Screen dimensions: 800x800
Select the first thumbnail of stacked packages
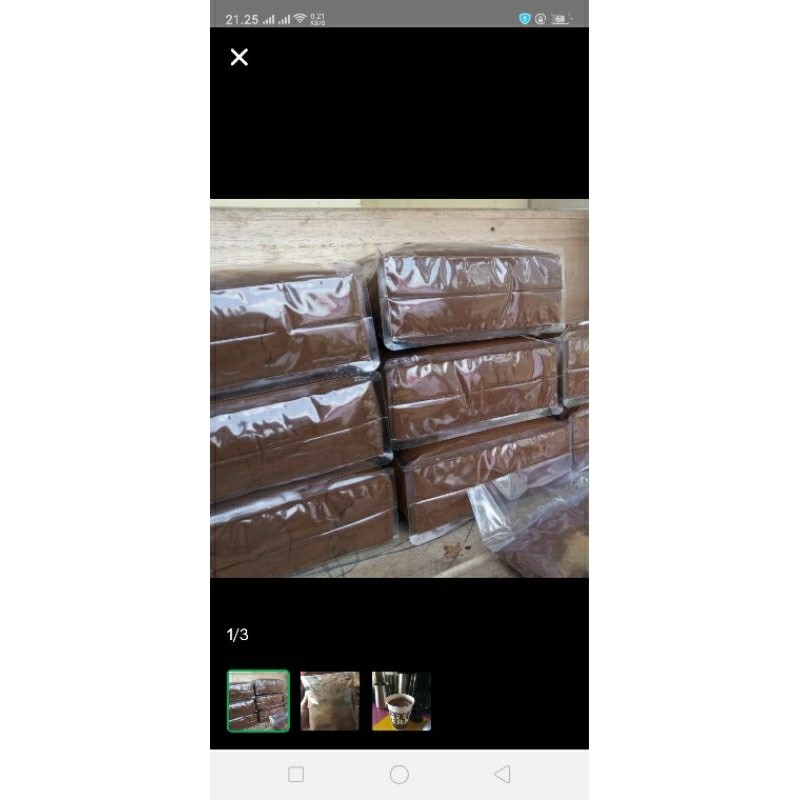[258, 701]
